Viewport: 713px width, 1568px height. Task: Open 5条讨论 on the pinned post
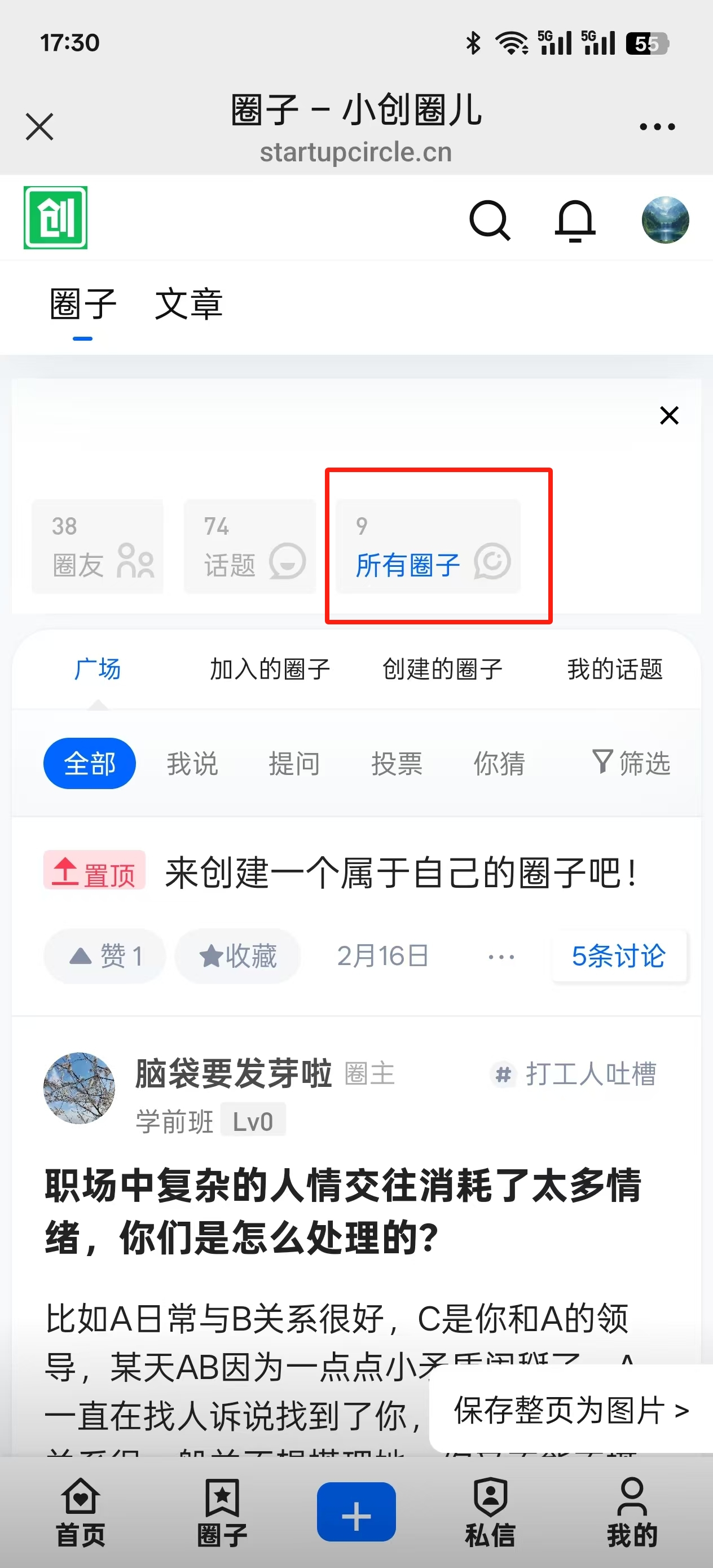[x=618, y=955]
